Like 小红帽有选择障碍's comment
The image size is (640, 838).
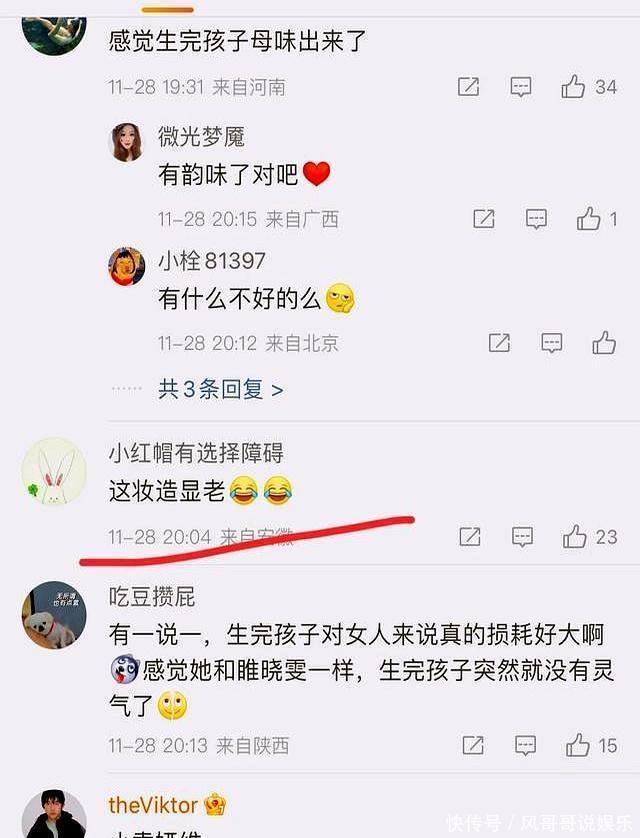tap(575, 537)
